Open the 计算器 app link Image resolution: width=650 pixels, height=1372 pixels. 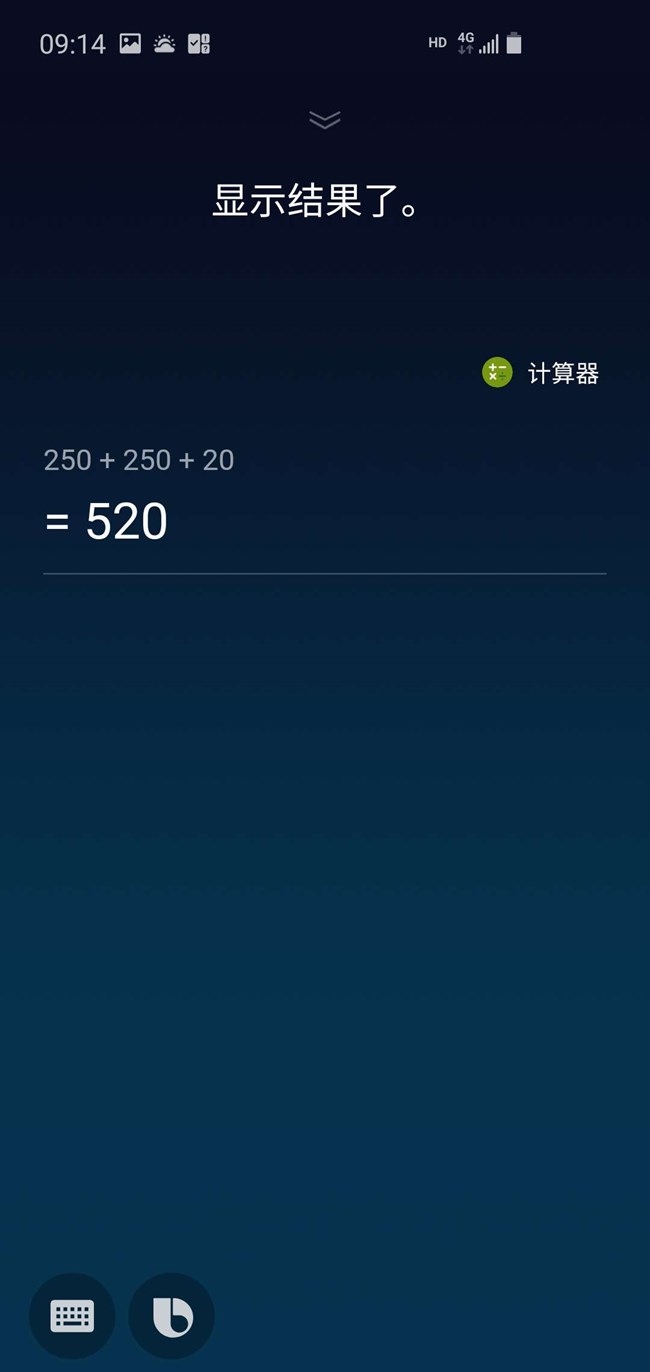pos(540,373)
